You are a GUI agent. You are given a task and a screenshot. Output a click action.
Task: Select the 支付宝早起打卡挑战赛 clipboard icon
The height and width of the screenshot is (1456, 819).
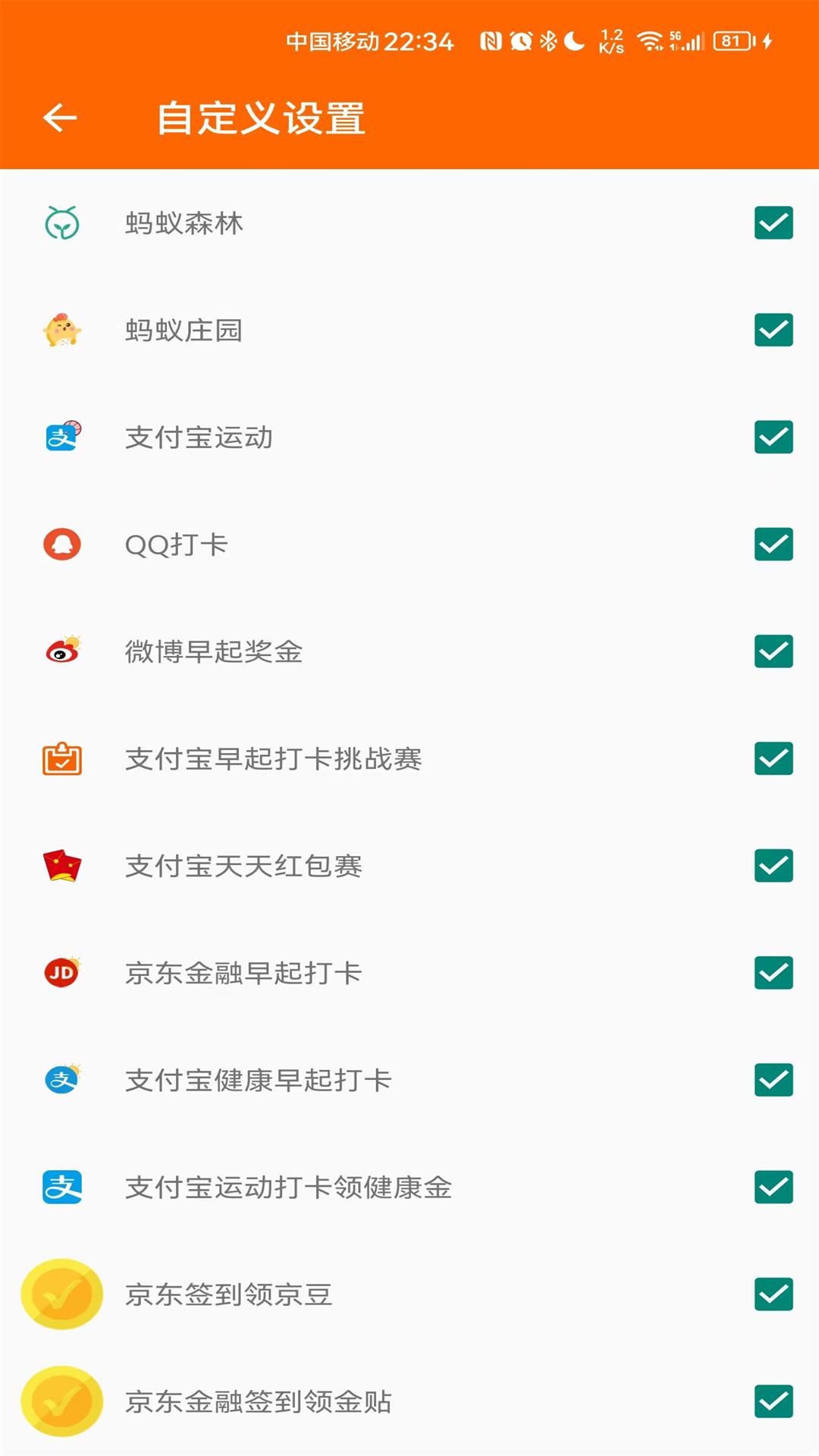[61, 758]
